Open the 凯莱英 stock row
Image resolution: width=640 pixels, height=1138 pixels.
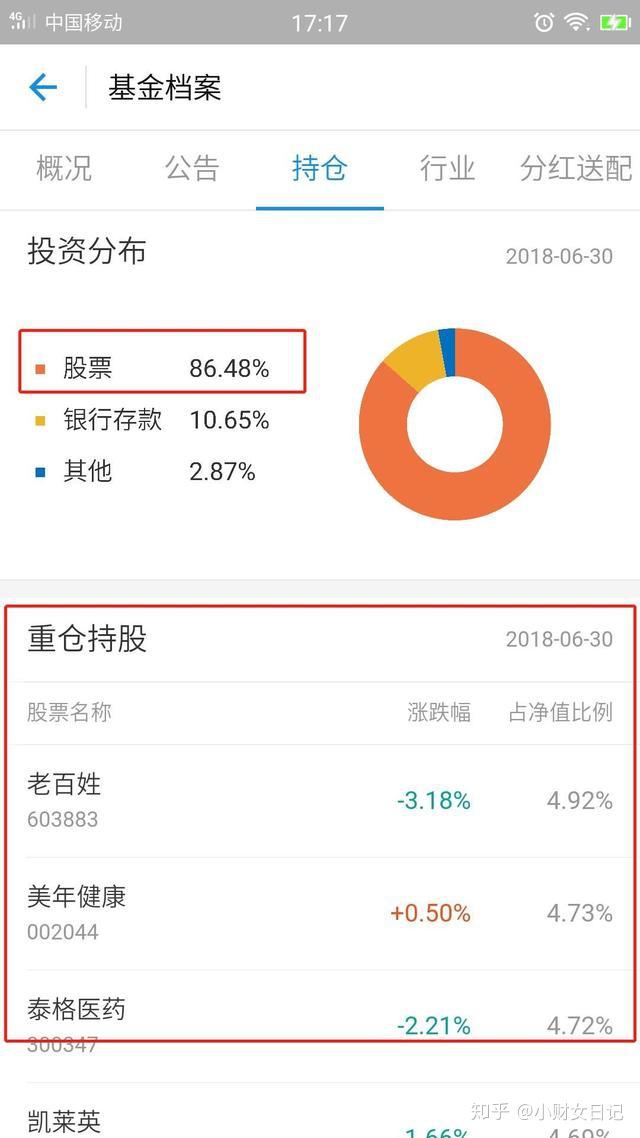[320, 1110]
